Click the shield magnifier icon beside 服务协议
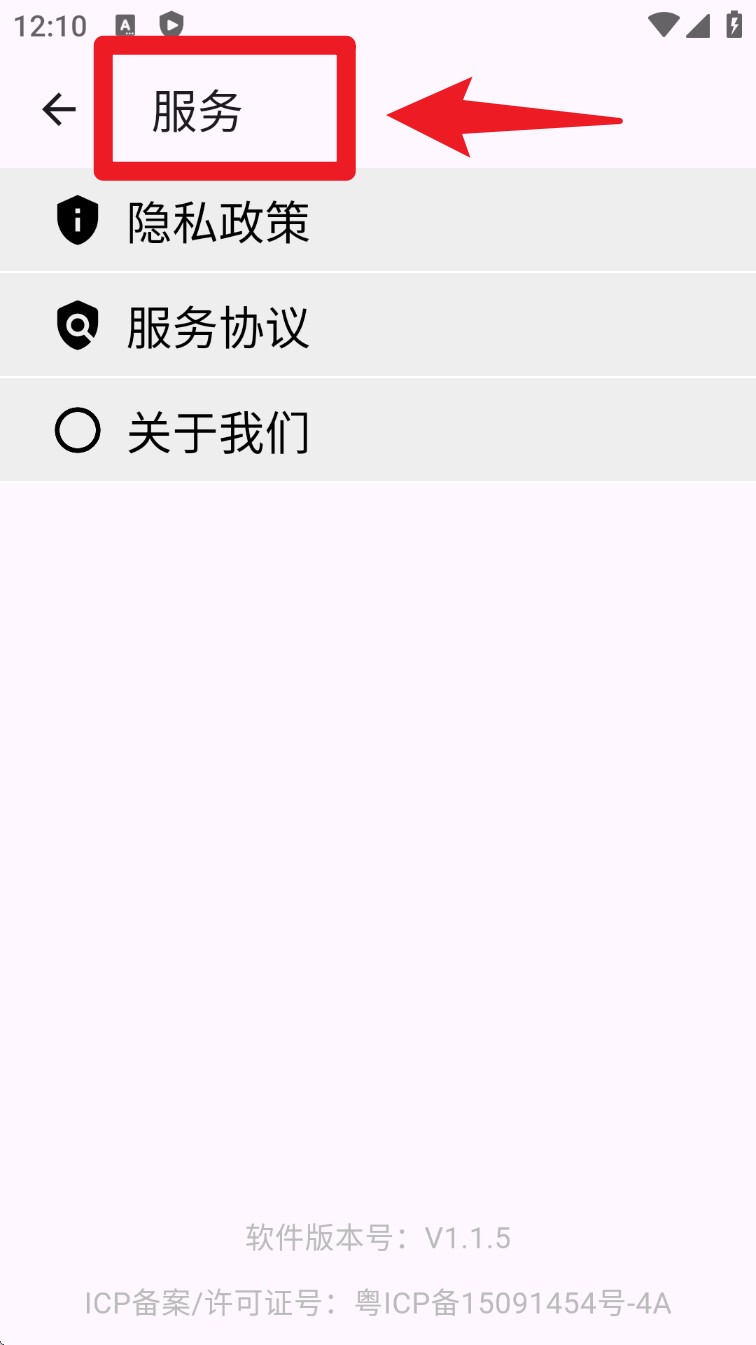Viewport: 756px width, 1345px height. tap(78, 325)
